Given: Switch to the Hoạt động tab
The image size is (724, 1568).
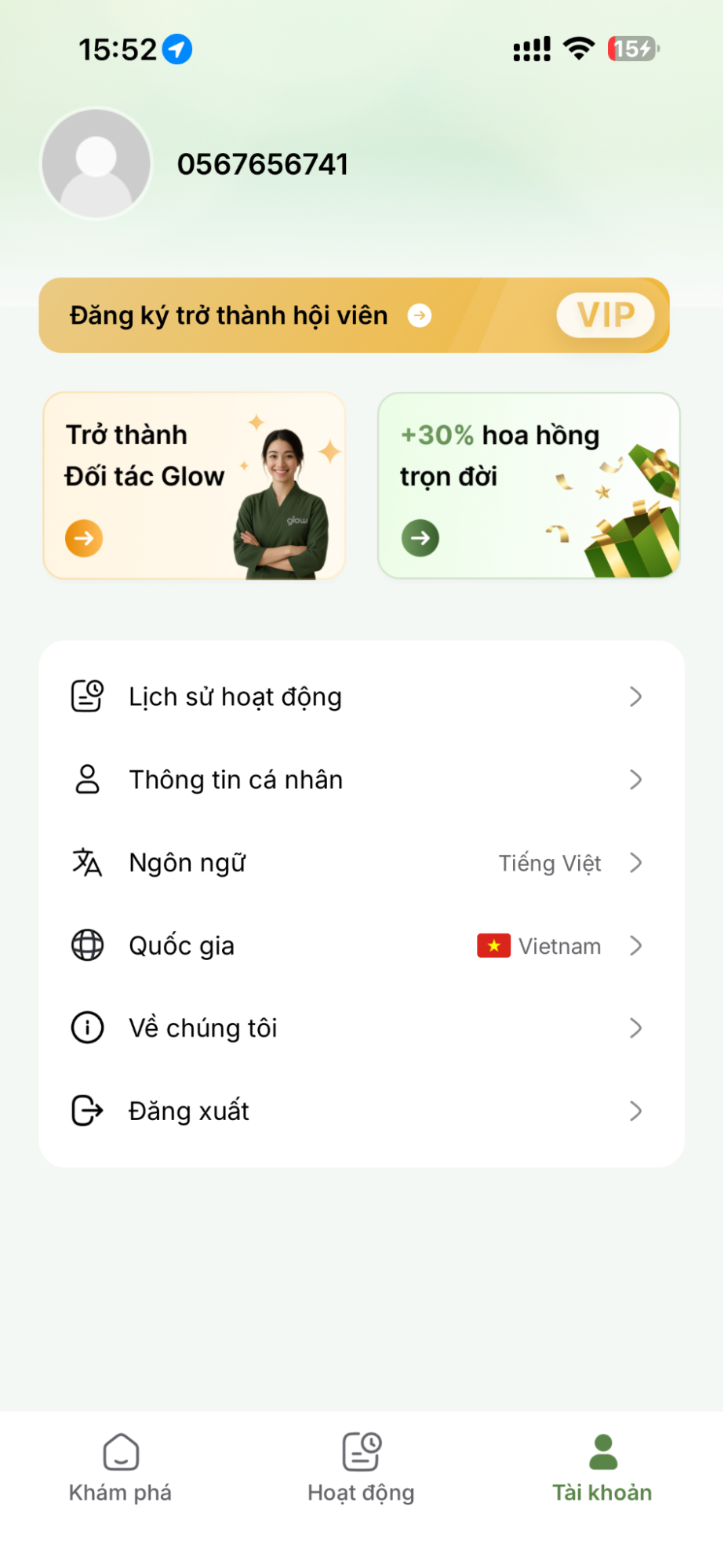Looking at the screenshot, I should click(x=361, y=1468).
